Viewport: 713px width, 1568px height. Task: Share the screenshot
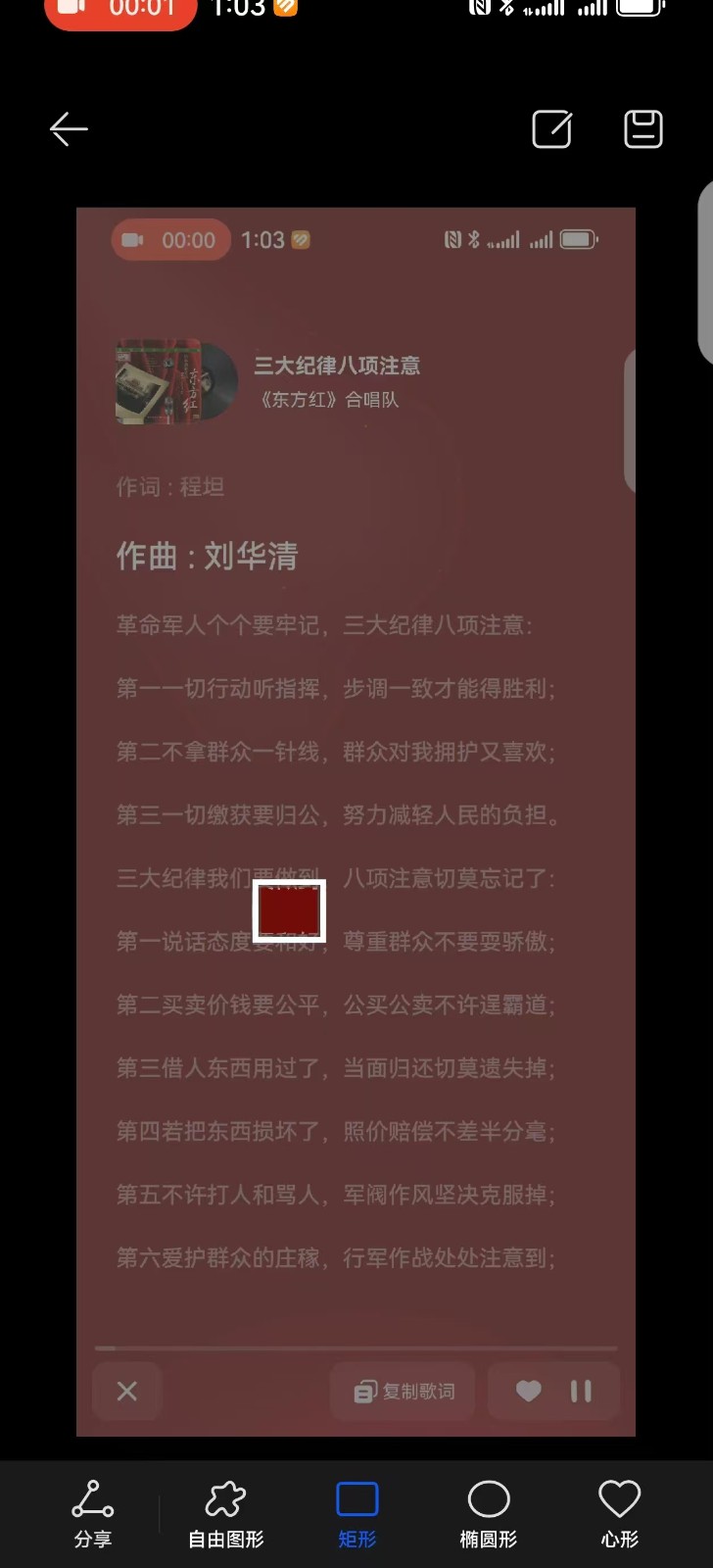93,1513
